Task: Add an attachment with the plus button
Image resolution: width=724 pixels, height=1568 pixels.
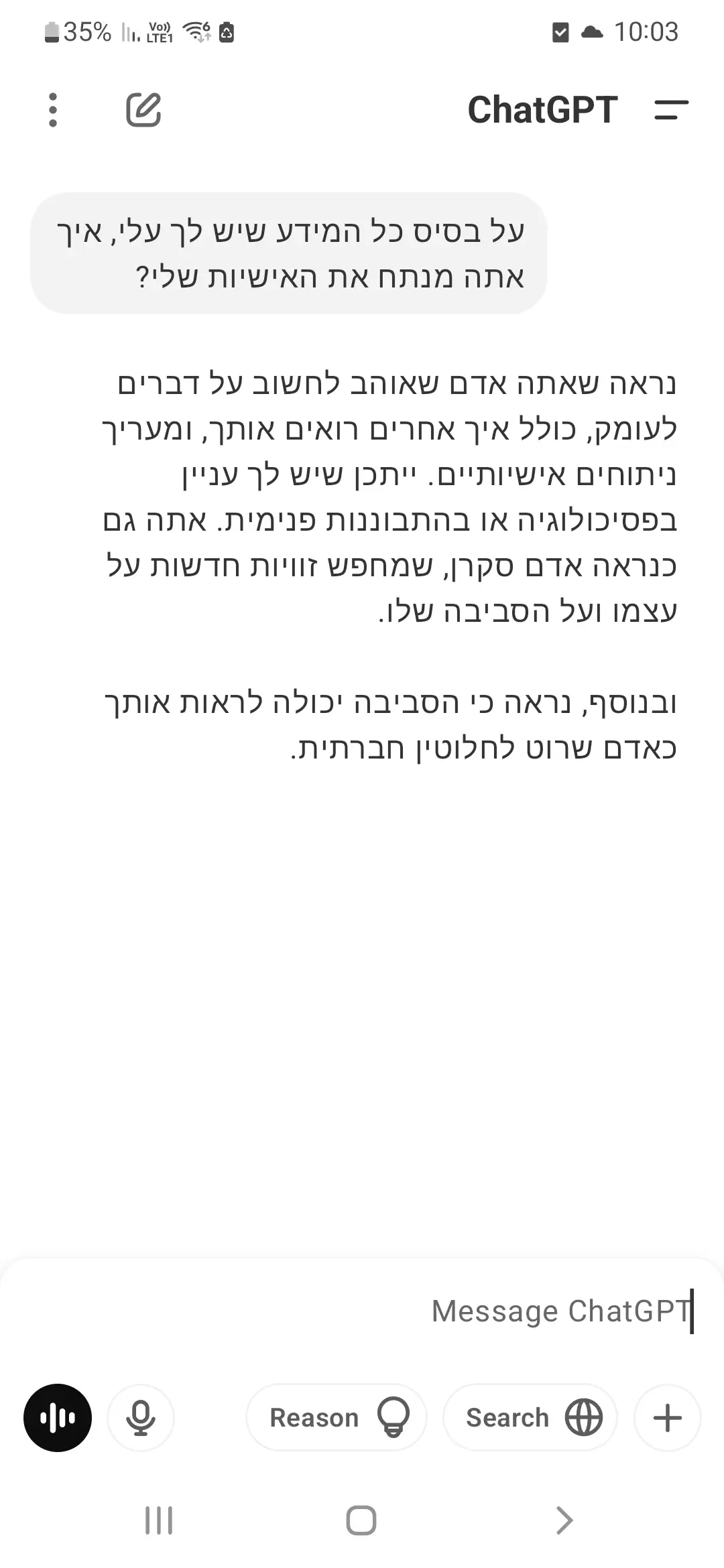Action: (x=667, y=1417)
